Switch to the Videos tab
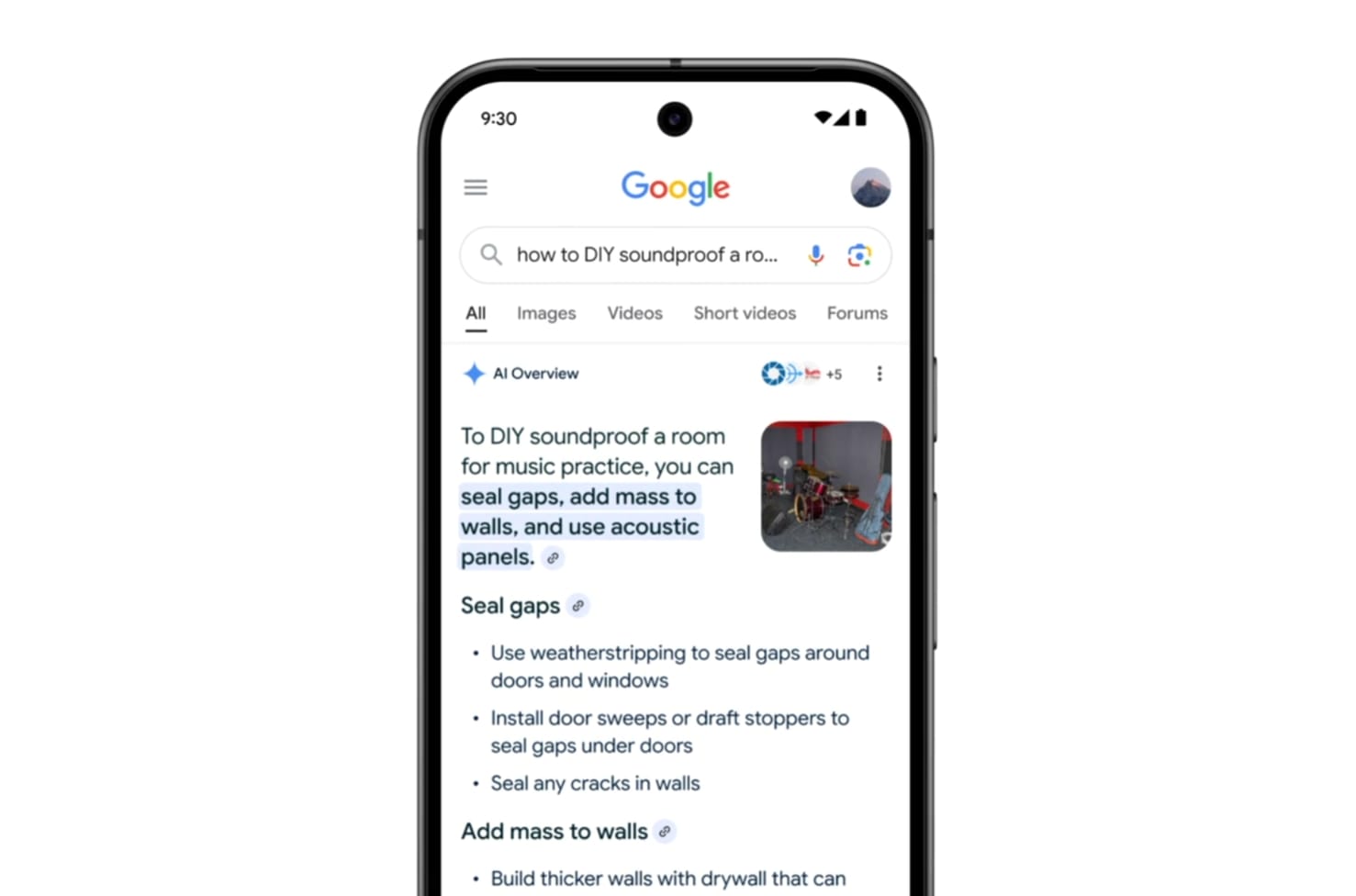 [634, 313]
